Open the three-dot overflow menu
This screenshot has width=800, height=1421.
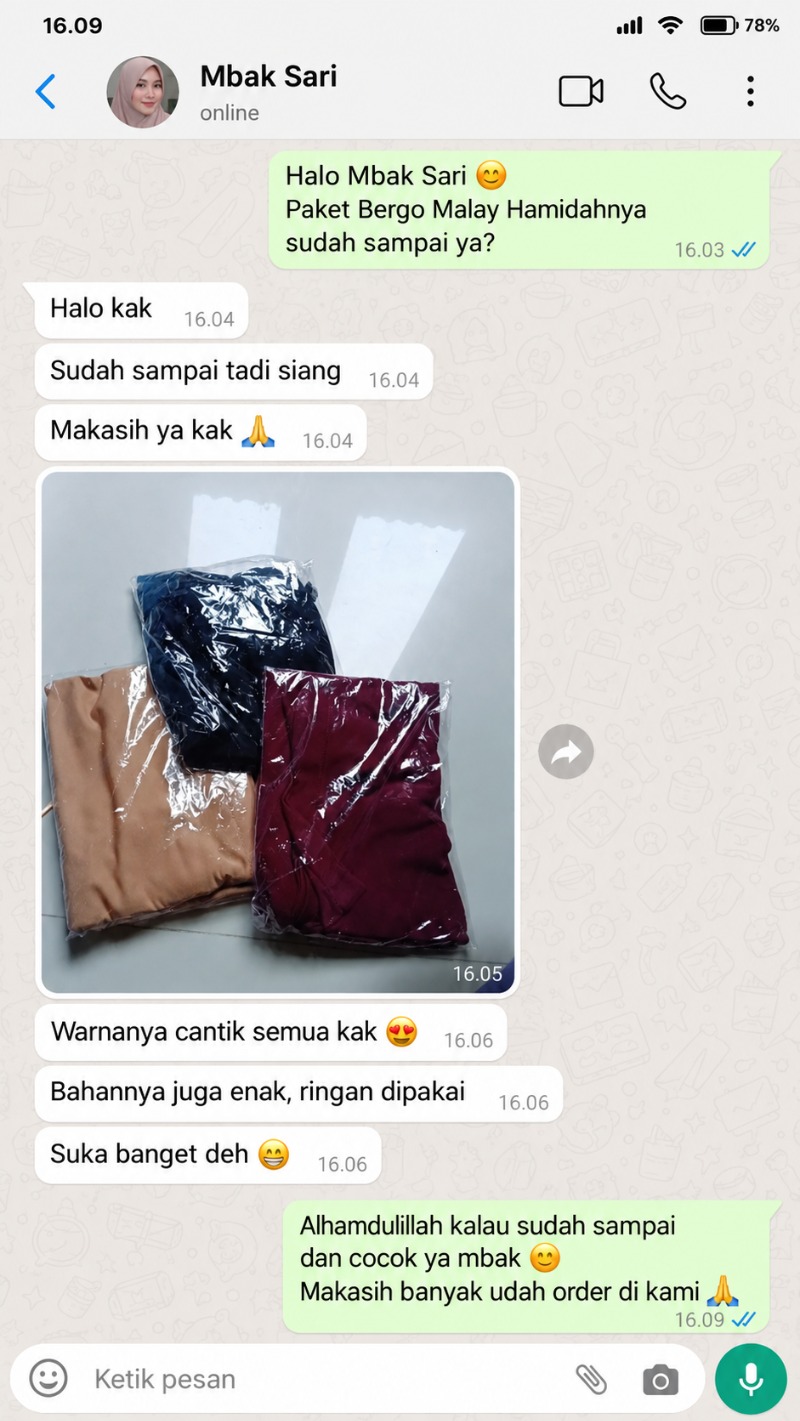point(750,92)
